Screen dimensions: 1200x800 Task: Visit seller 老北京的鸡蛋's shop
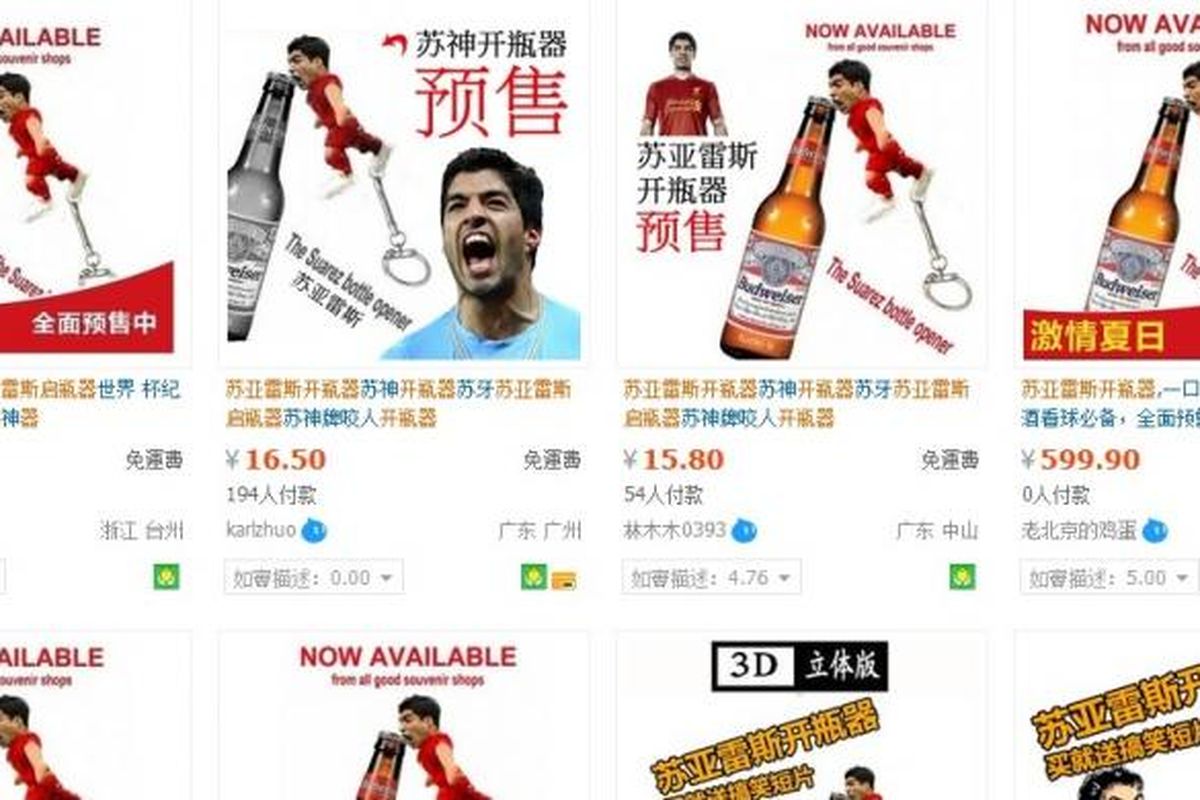(1078, 530)
